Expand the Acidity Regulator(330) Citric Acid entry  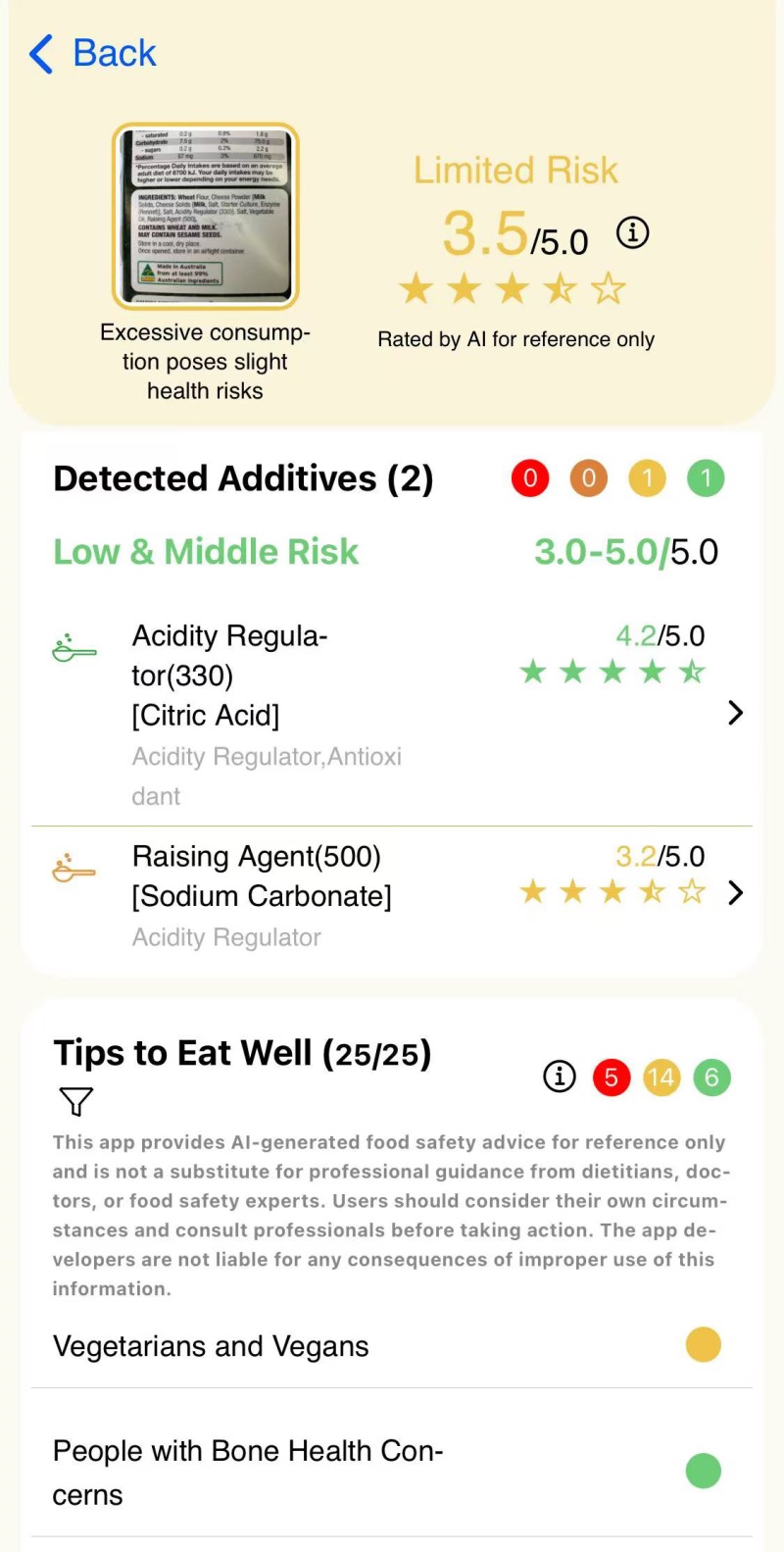[736, 713]
